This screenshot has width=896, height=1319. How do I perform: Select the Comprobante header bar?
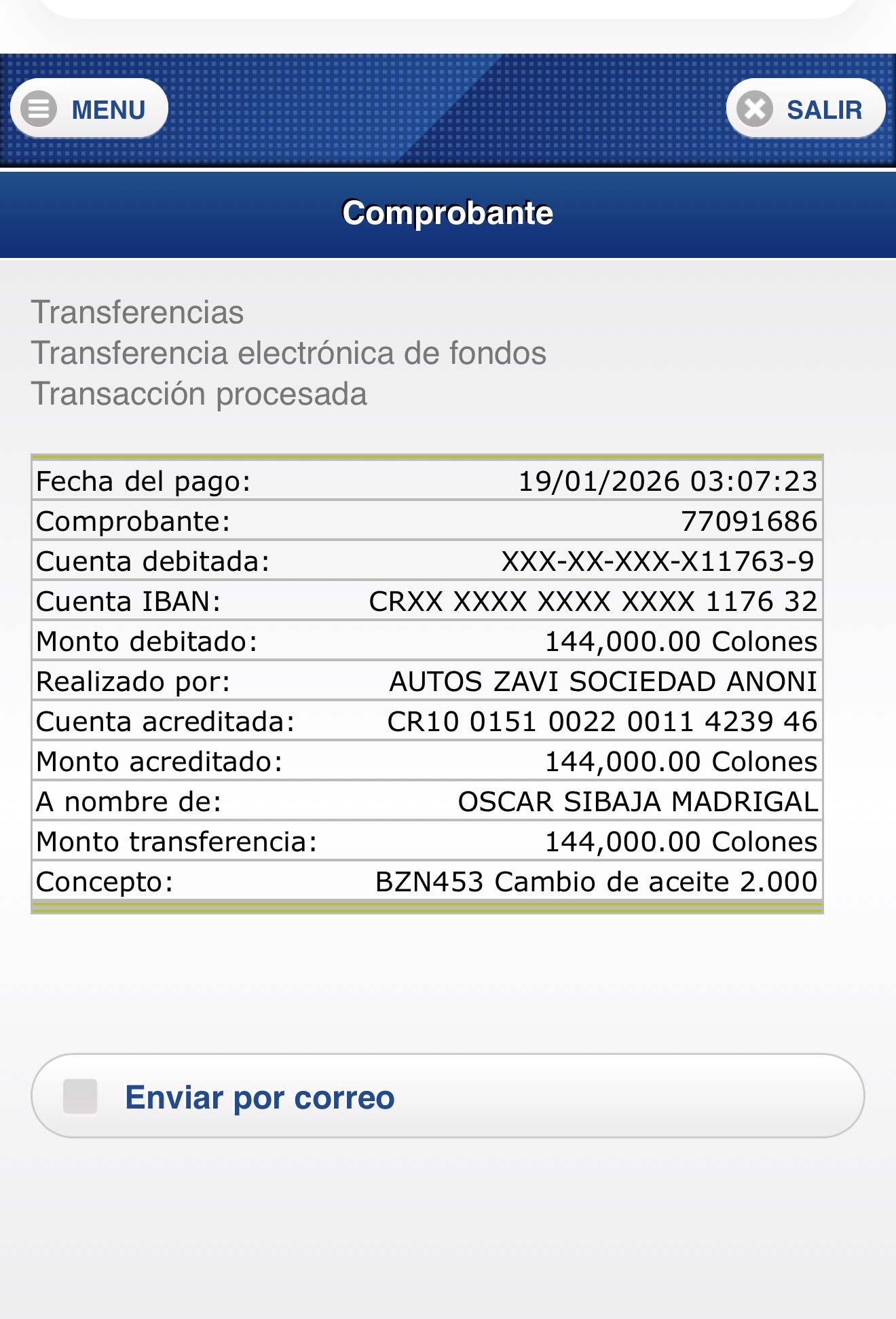[x=448, y=214]
